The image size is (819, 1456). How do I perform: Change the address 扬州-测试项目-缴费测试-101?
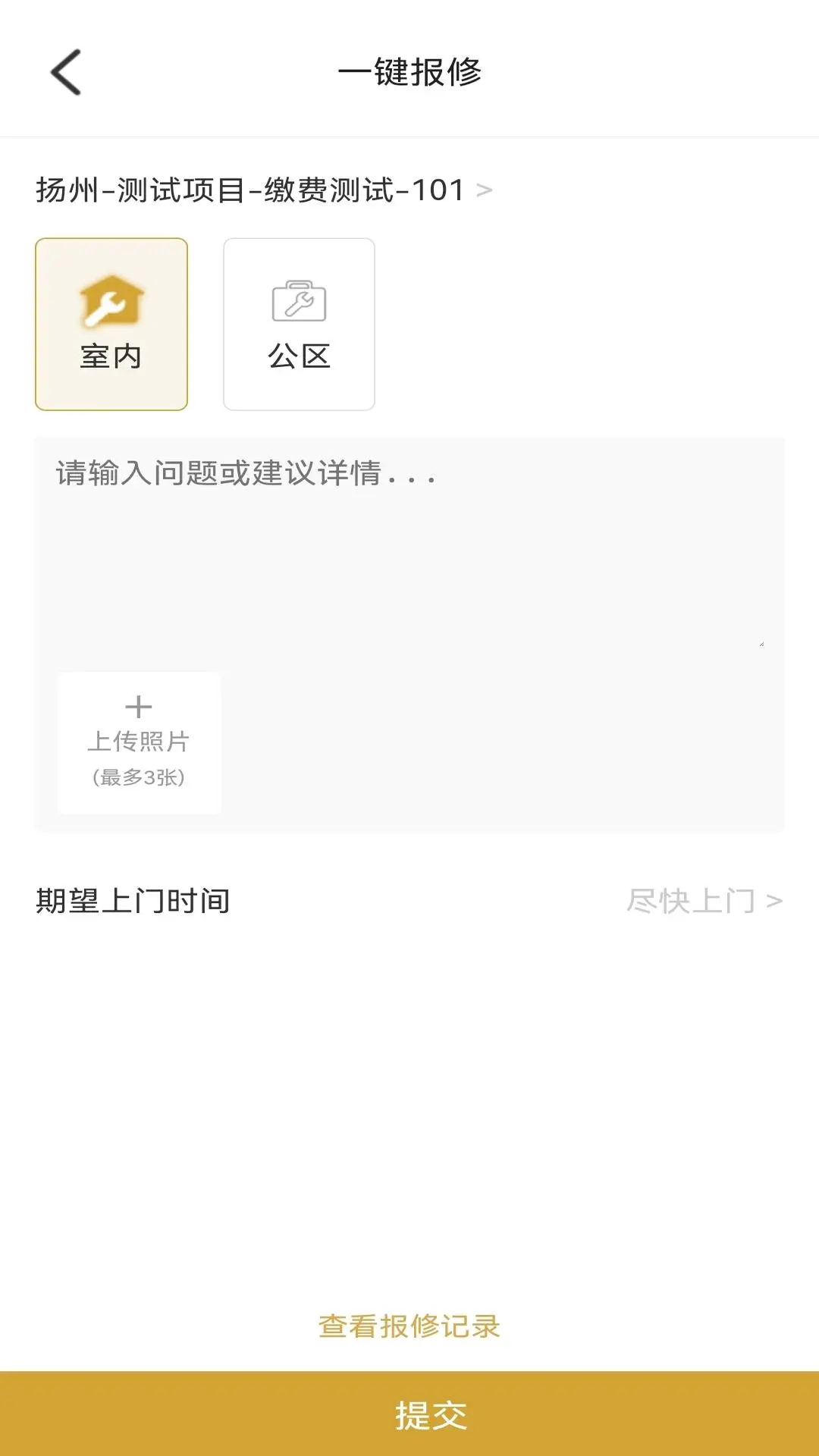click(264, 190)
